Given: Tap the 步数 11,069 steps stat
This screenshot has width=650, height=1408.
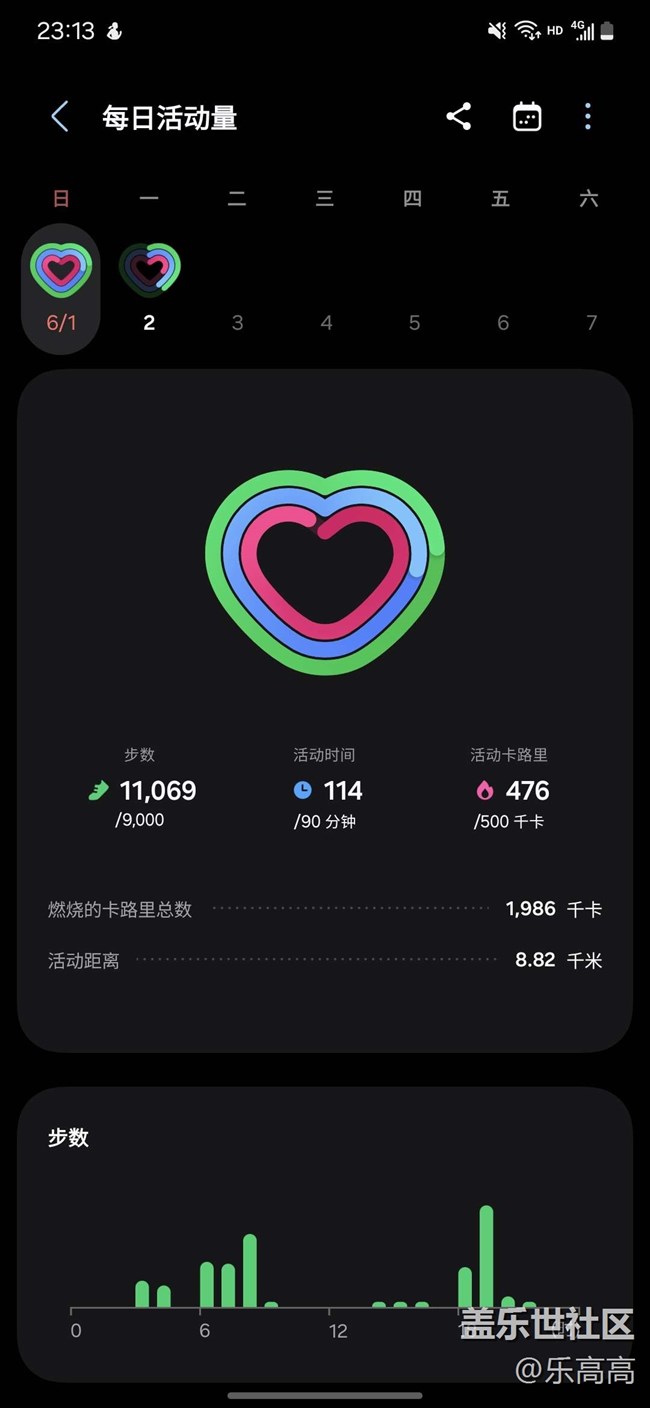Looking at the screenshot, I should pyautogui.click(x=141, y=788).
